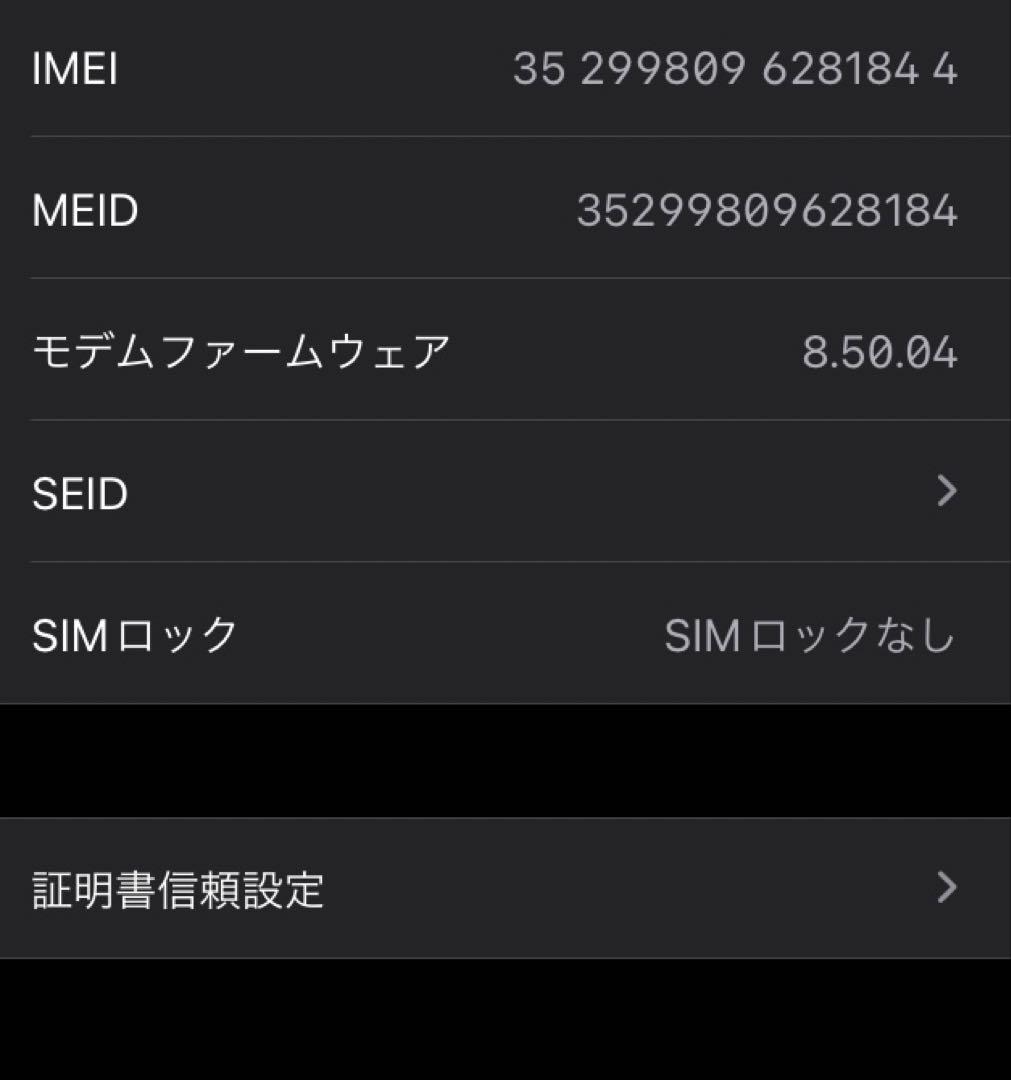1011x1080 pixels.
Task: Select the SIM lock status row
Action: tap(500, 631)
